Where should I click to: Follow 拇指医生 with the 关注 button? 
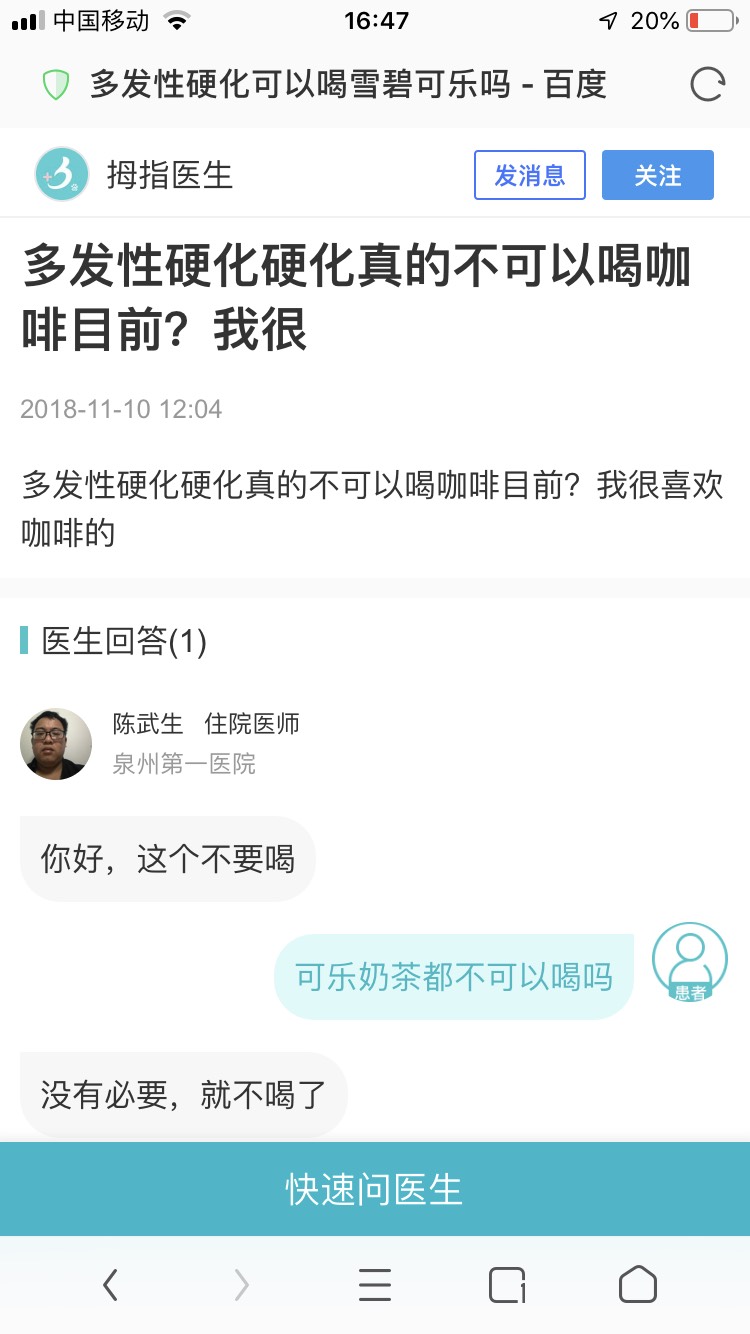[657, 176]
